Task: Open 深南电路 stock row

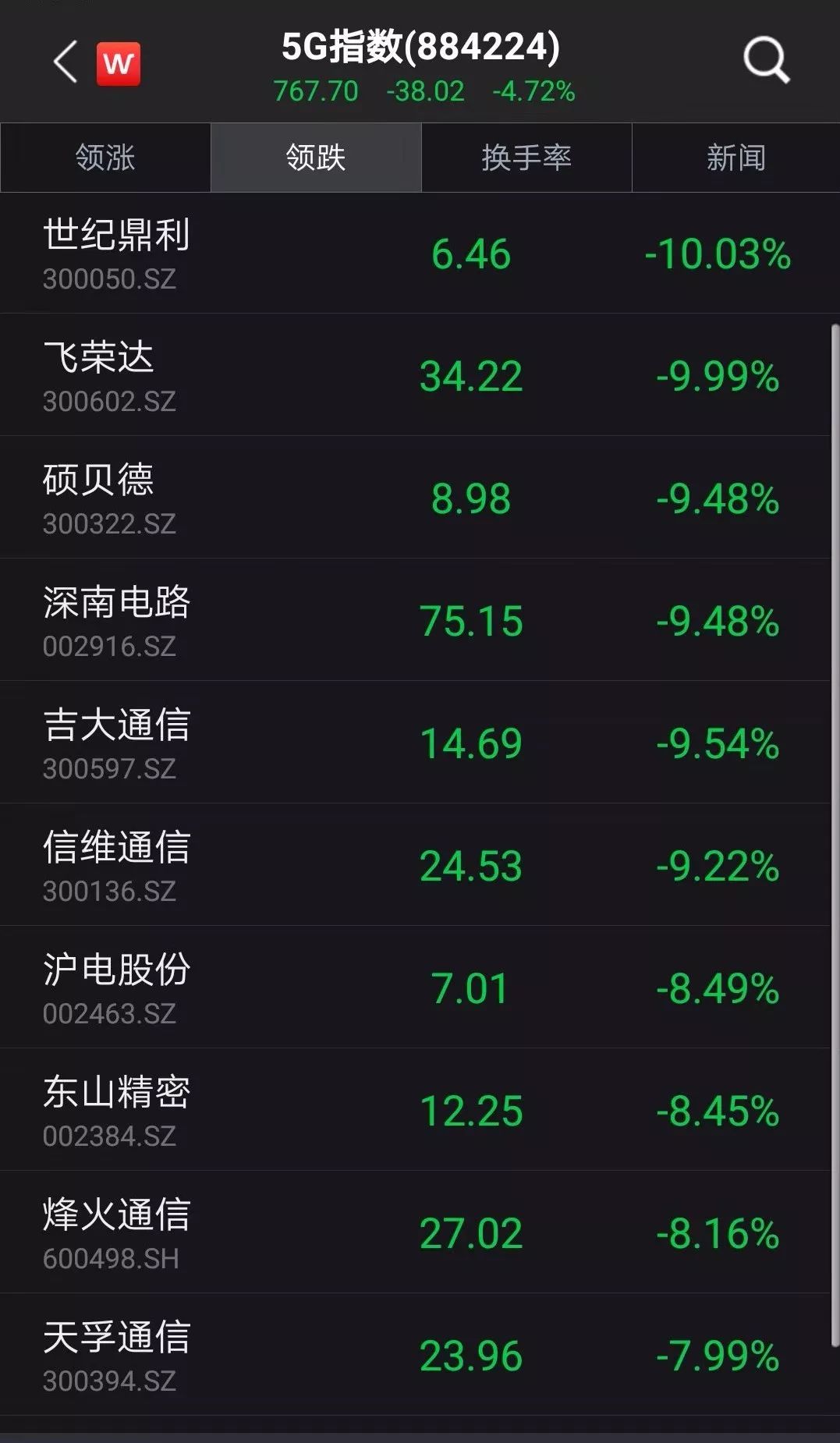Action: click(x=415, y=620)
